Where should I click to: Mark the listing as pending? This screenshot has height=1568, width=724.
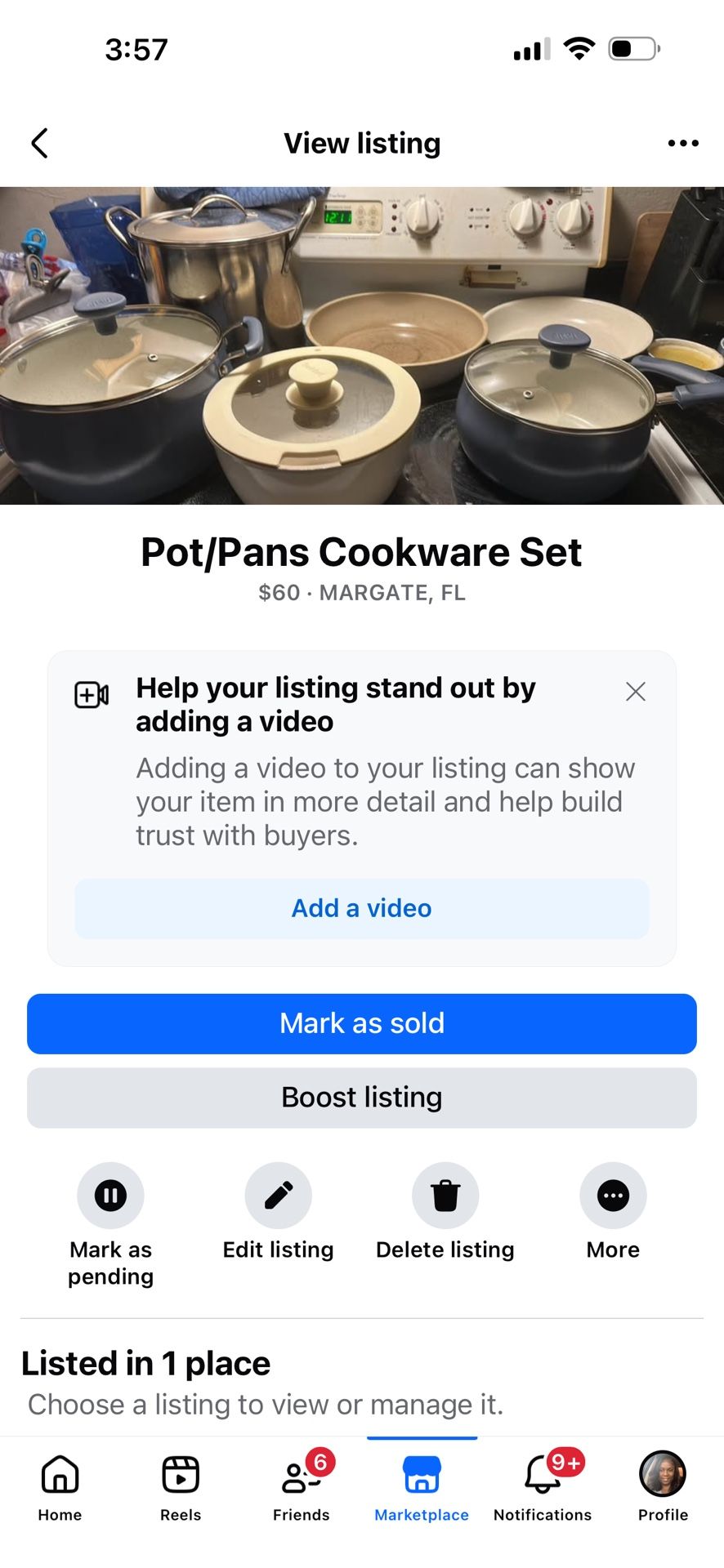tap(110, 1196)
